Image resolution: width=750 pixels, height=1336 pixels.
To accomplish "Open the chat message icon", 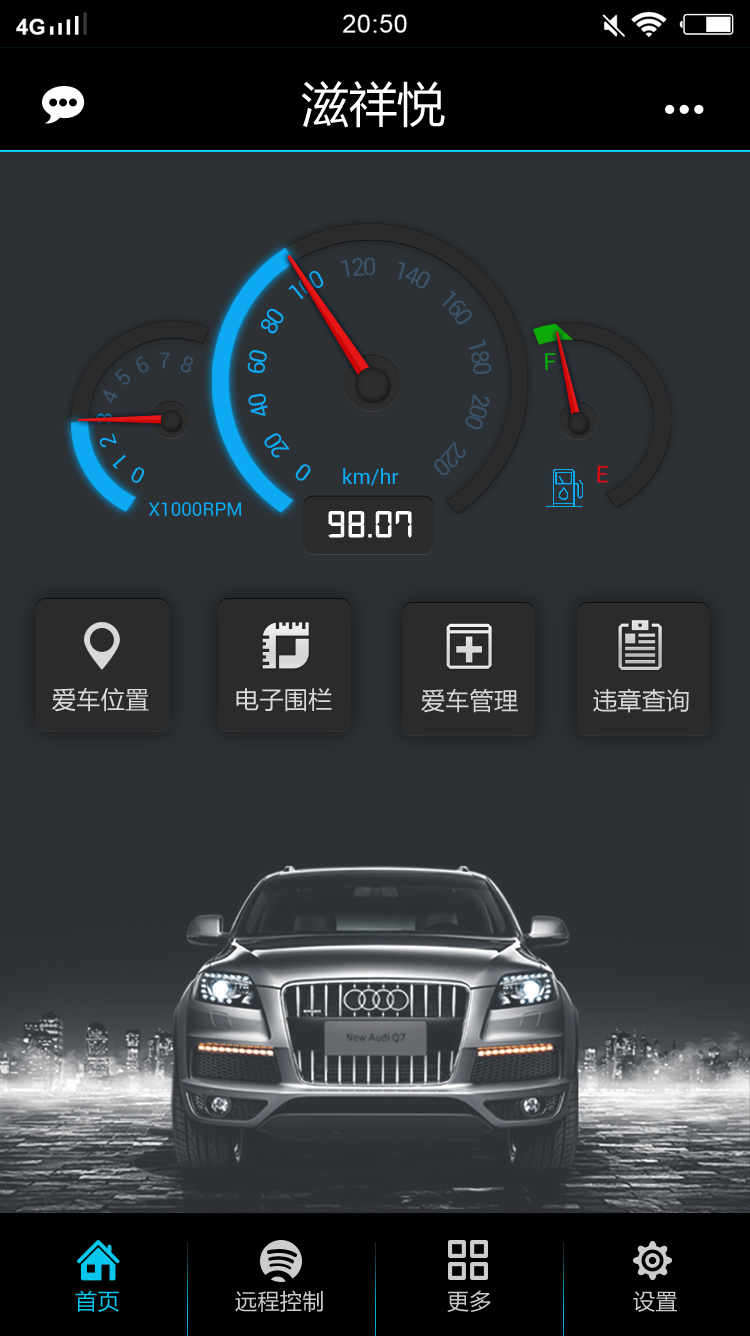I will click(63, 105).
